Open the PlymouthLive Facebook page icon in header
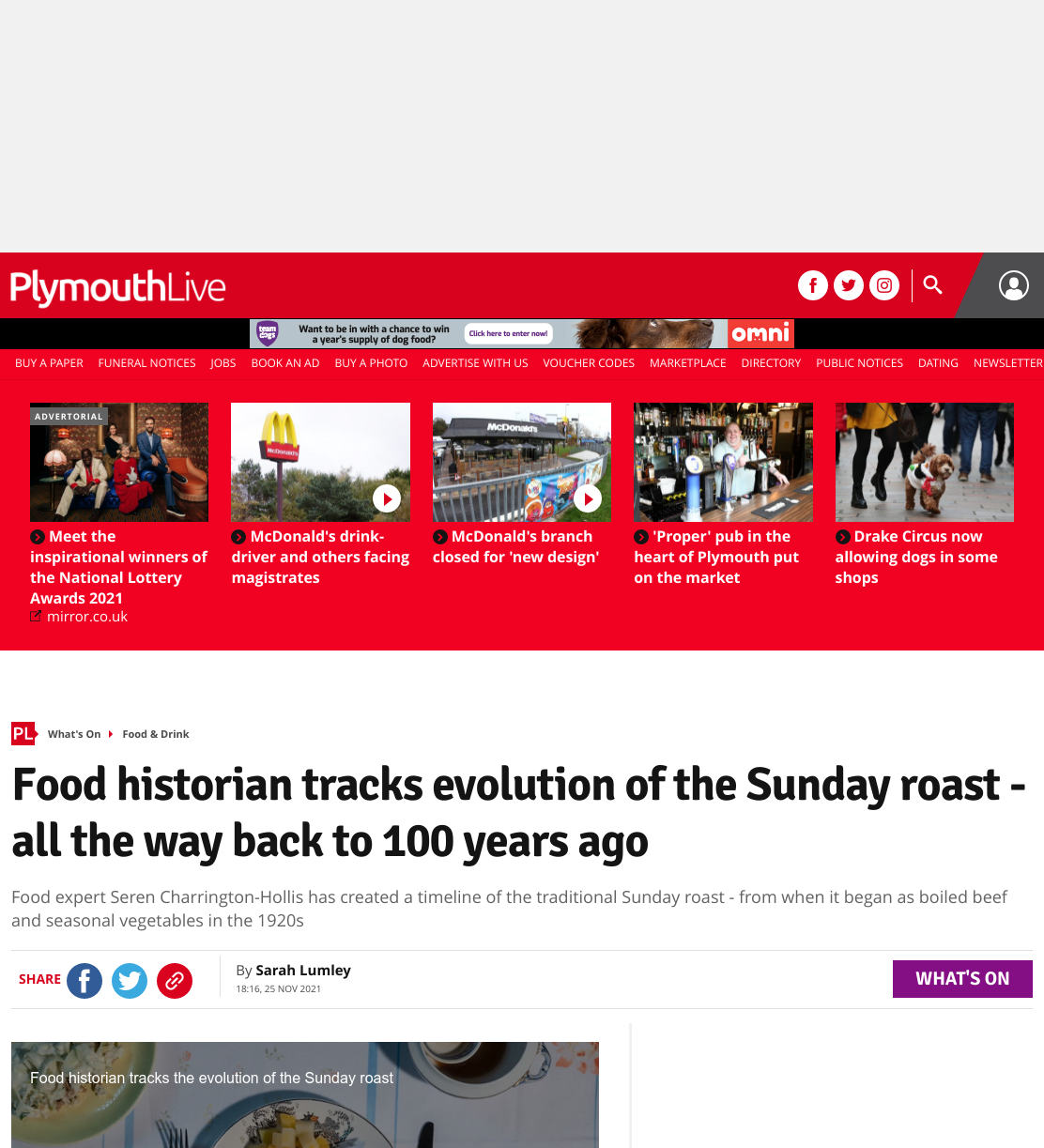This screenshot has width=1044, height=1148. tap(813, 285)
